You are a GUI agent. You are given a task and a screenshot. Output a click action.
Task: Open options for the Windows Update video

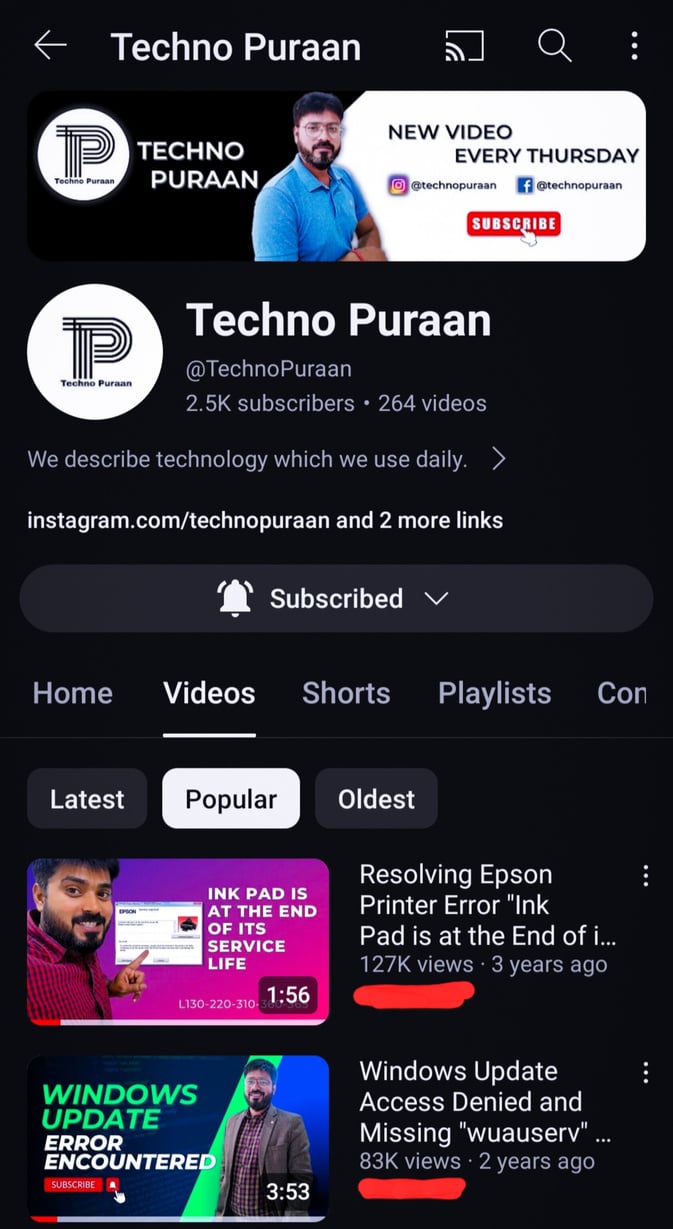point(646,1073)
